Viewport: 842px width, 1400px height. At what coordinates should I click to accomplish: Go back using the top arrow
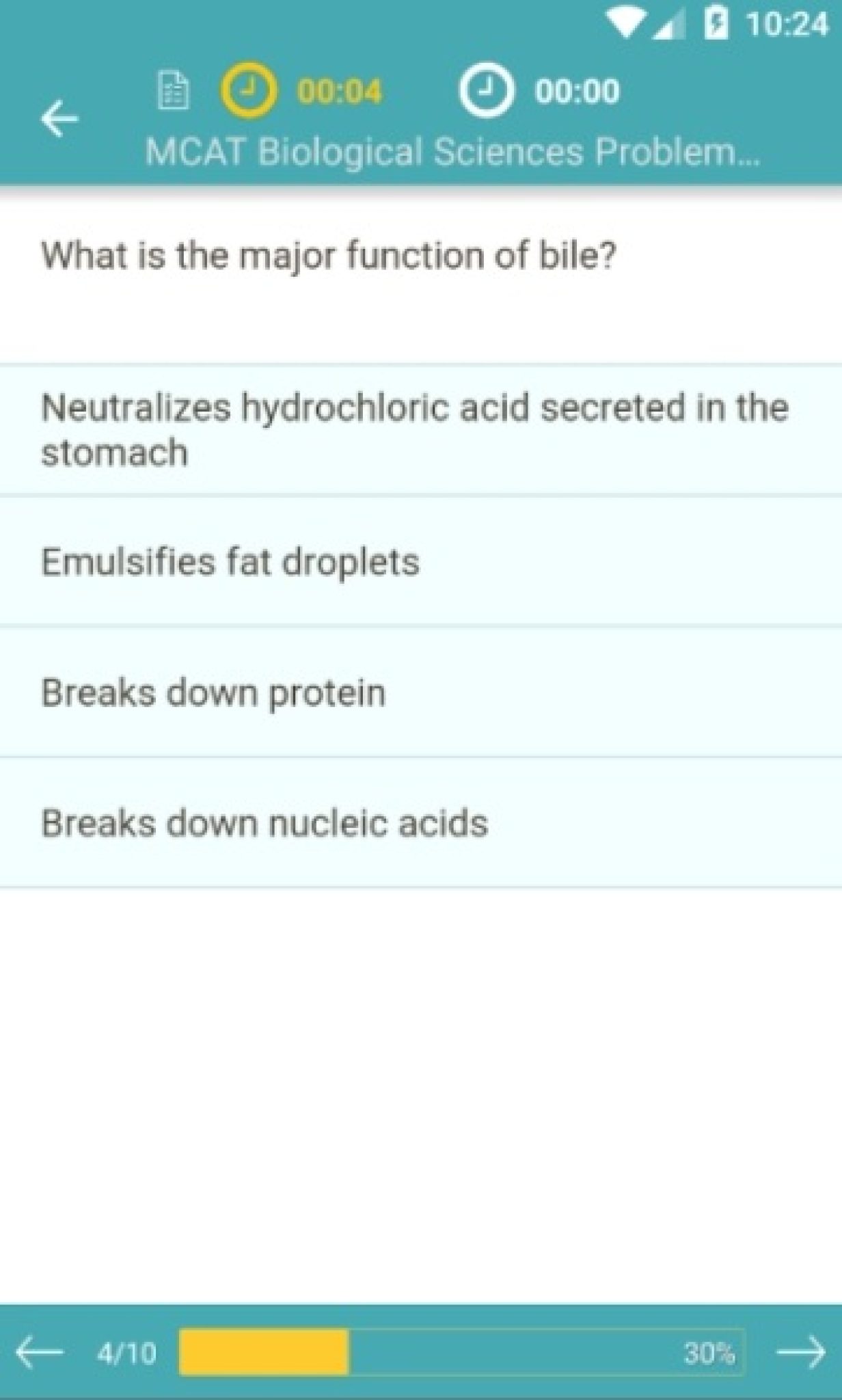pos(60,120)
